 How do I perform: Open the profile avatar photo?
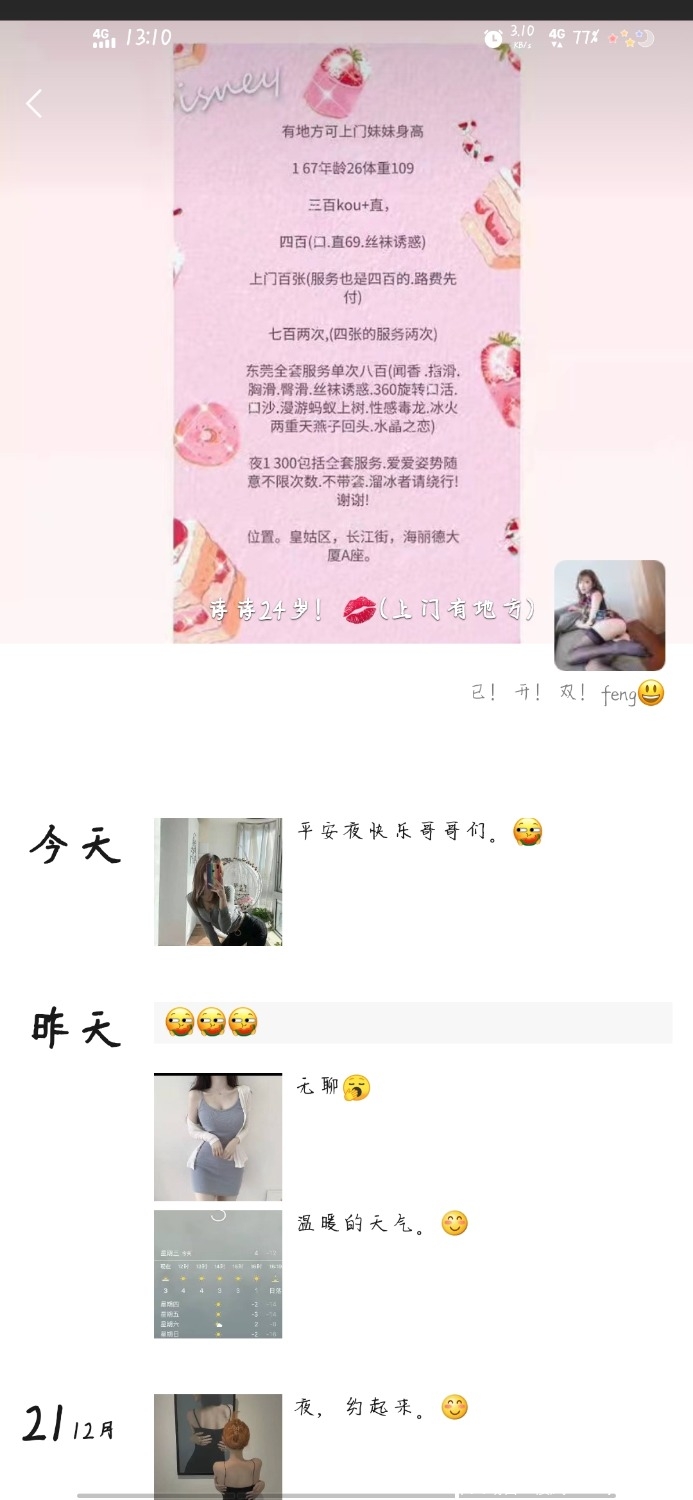pos(609,615)
